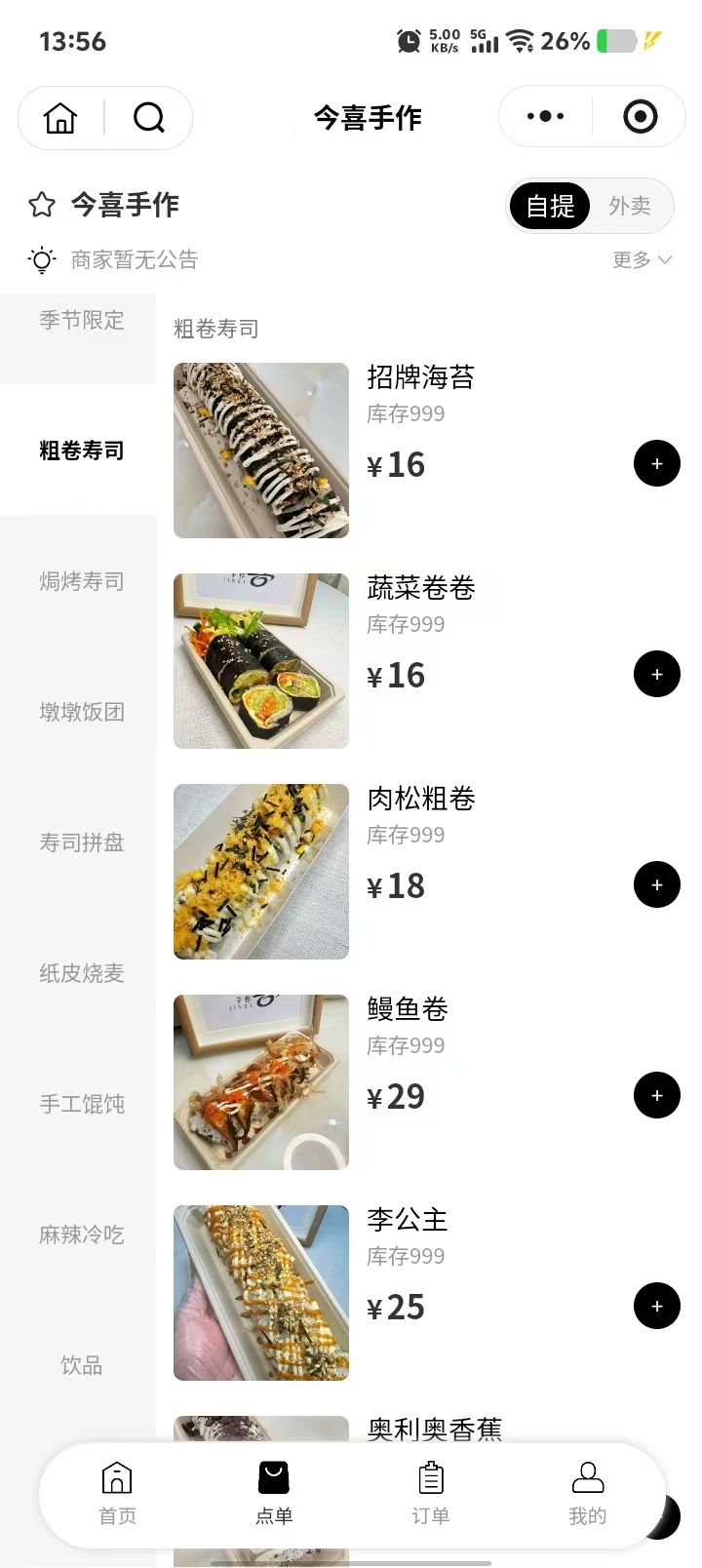Expand 更多 shop announcement
Viewport: 702px width, 1568px height.
coord(642,260)
